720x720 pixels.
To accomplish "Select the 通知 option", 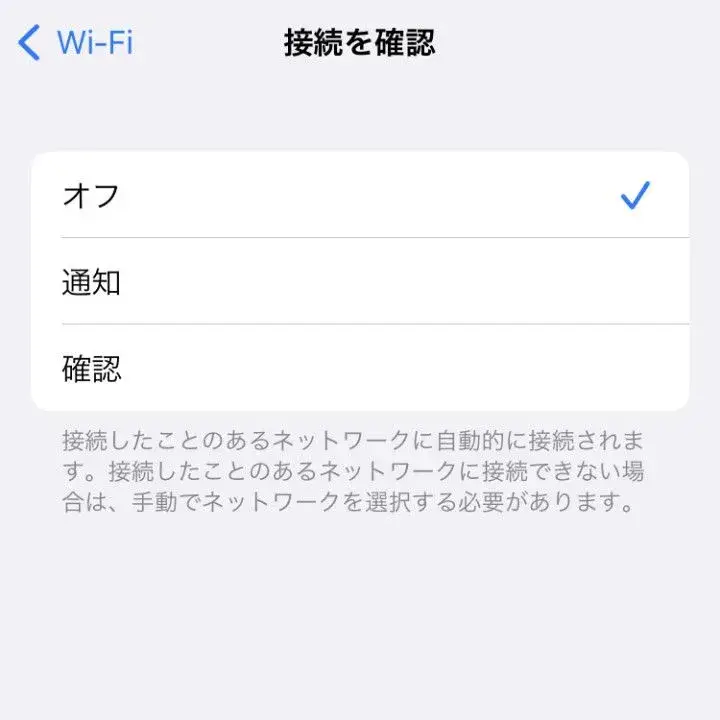I will (360, 282).
